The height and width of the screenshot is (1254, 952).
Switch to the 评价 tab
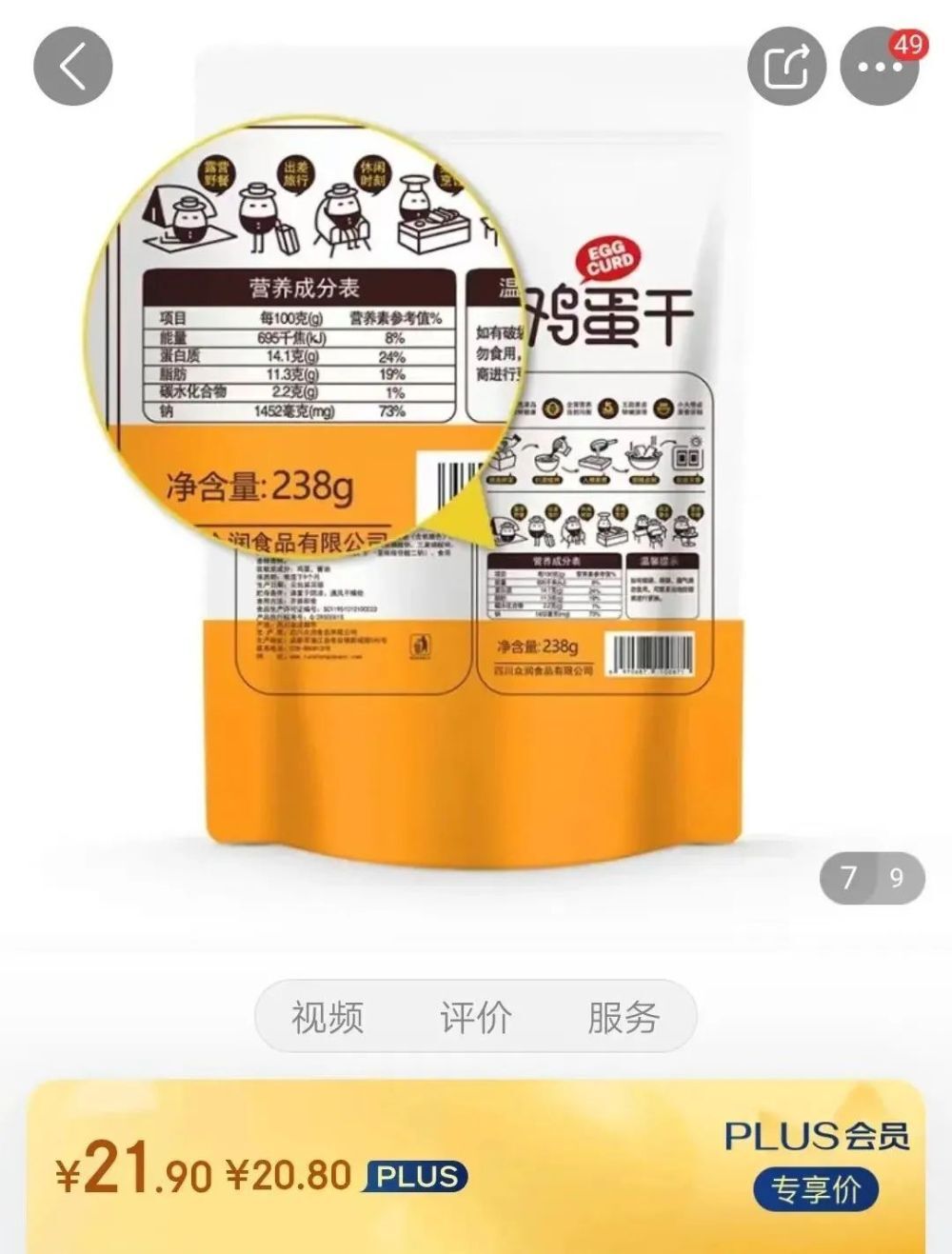[475, 1017]
